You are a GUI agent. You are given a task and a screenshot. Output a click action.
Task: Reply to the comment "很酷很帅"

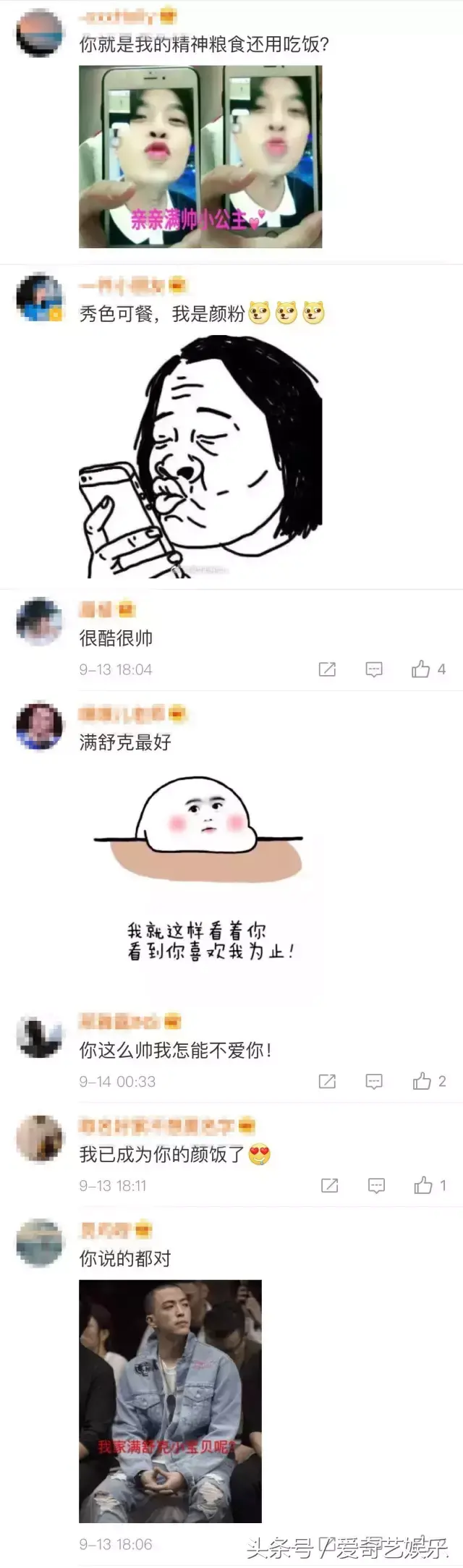pos(374,669)
